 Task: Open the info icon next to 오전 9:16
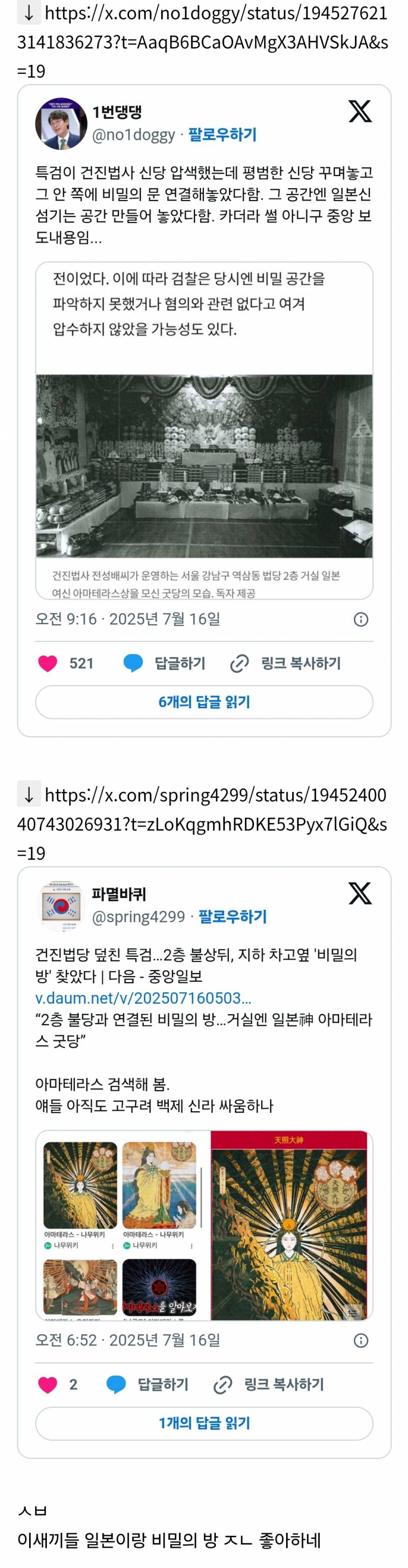[361, 619]
